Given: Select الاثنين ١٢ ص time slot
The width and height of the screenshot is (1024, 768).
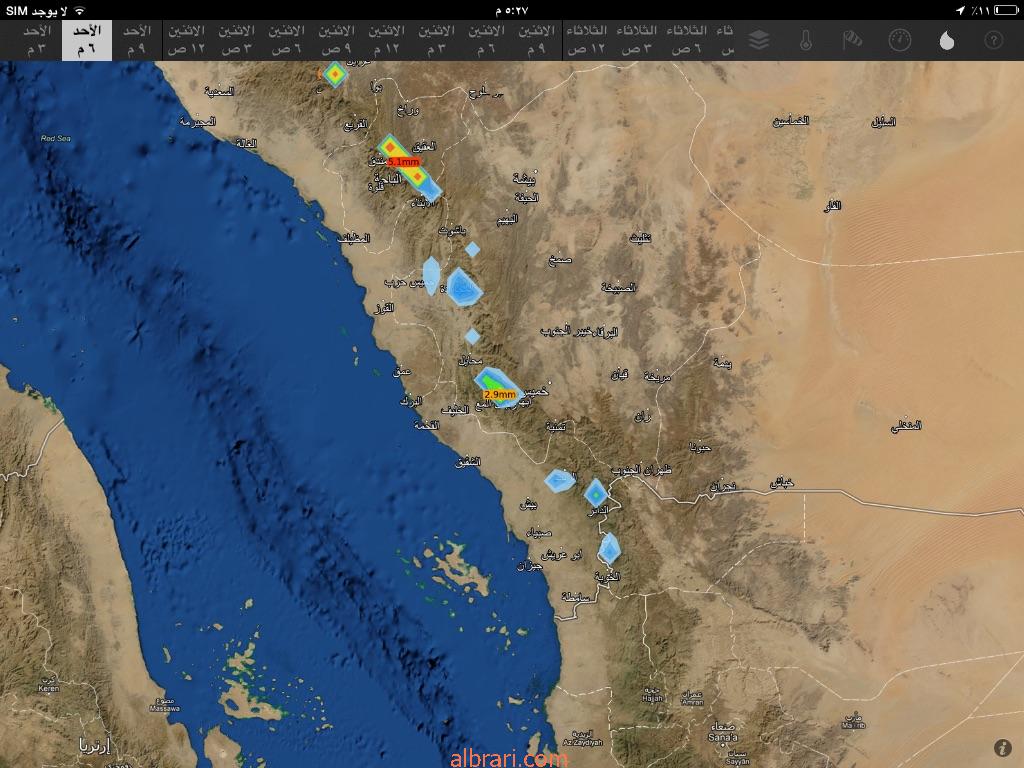Looking at the screenshot, I should 187,40.
